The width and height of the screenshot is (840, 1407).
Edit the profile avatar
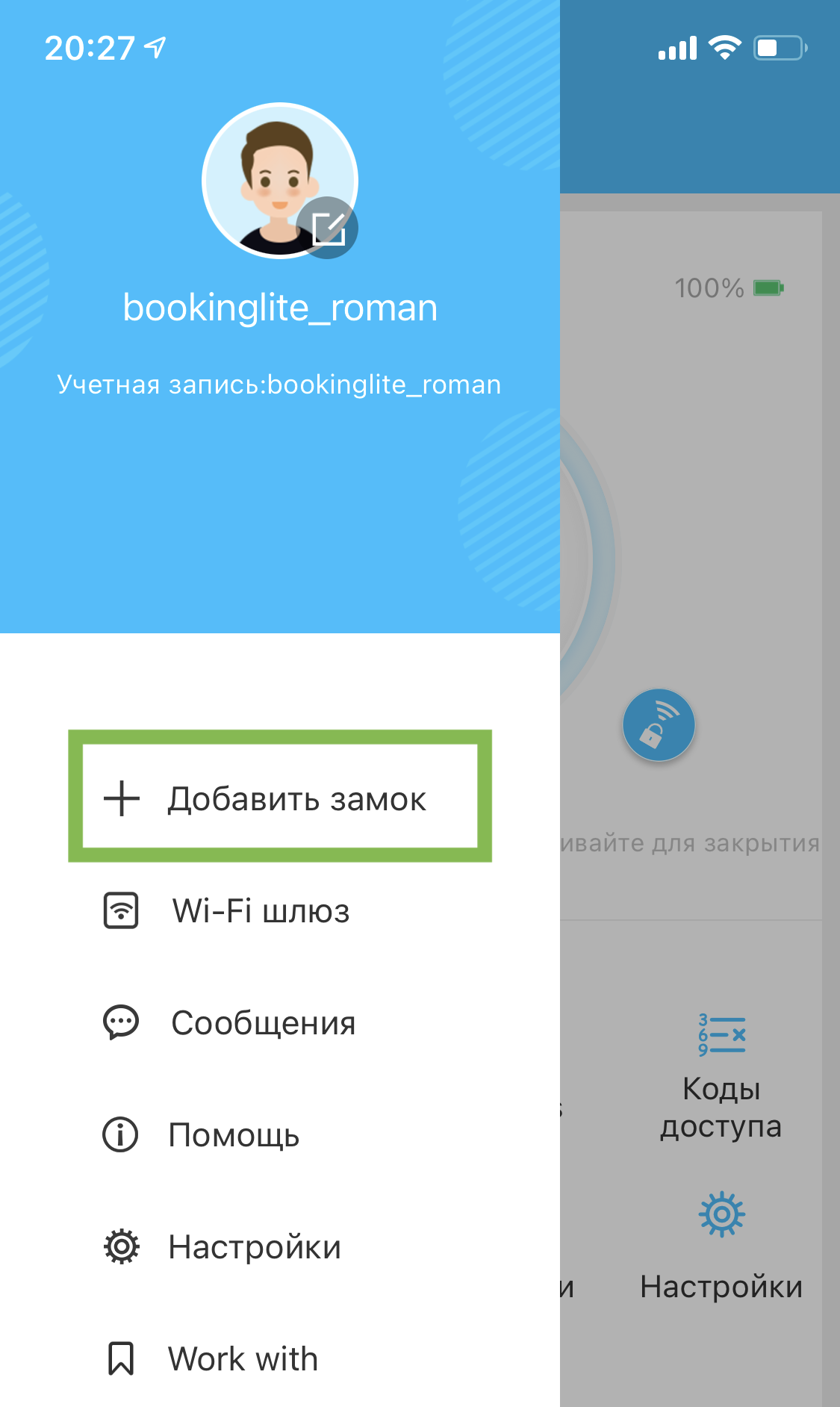coord(328,228)
